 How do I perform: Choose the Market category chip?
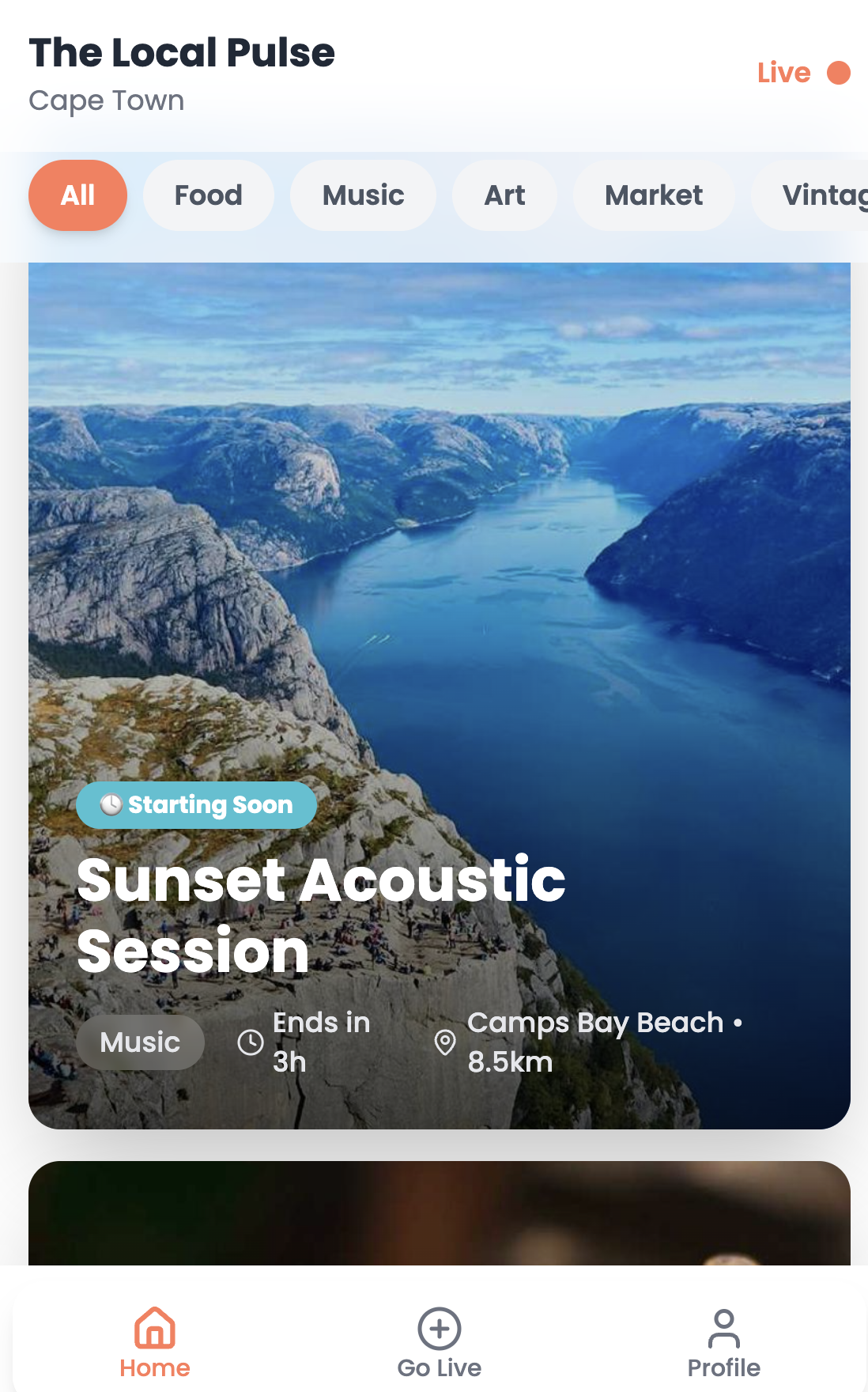(x=653, y=195)
